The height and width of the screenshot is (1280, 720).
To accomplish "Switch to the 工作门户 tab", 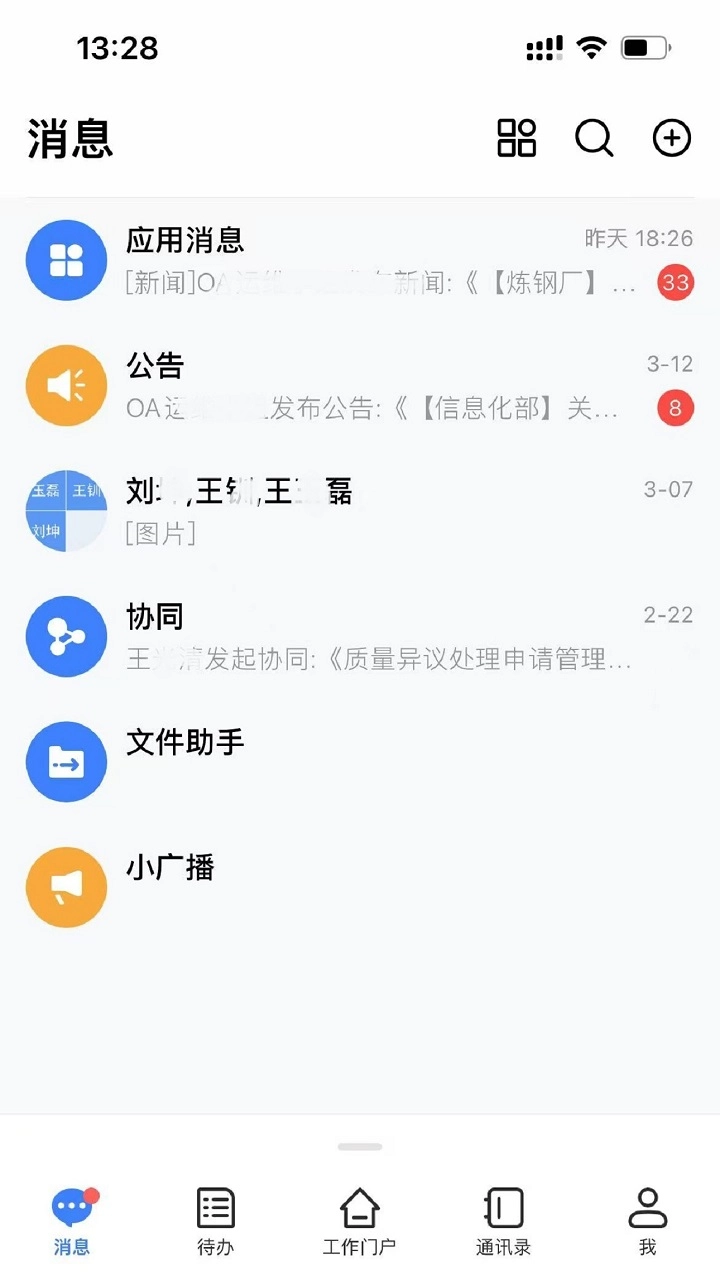I will point(359,1218).
